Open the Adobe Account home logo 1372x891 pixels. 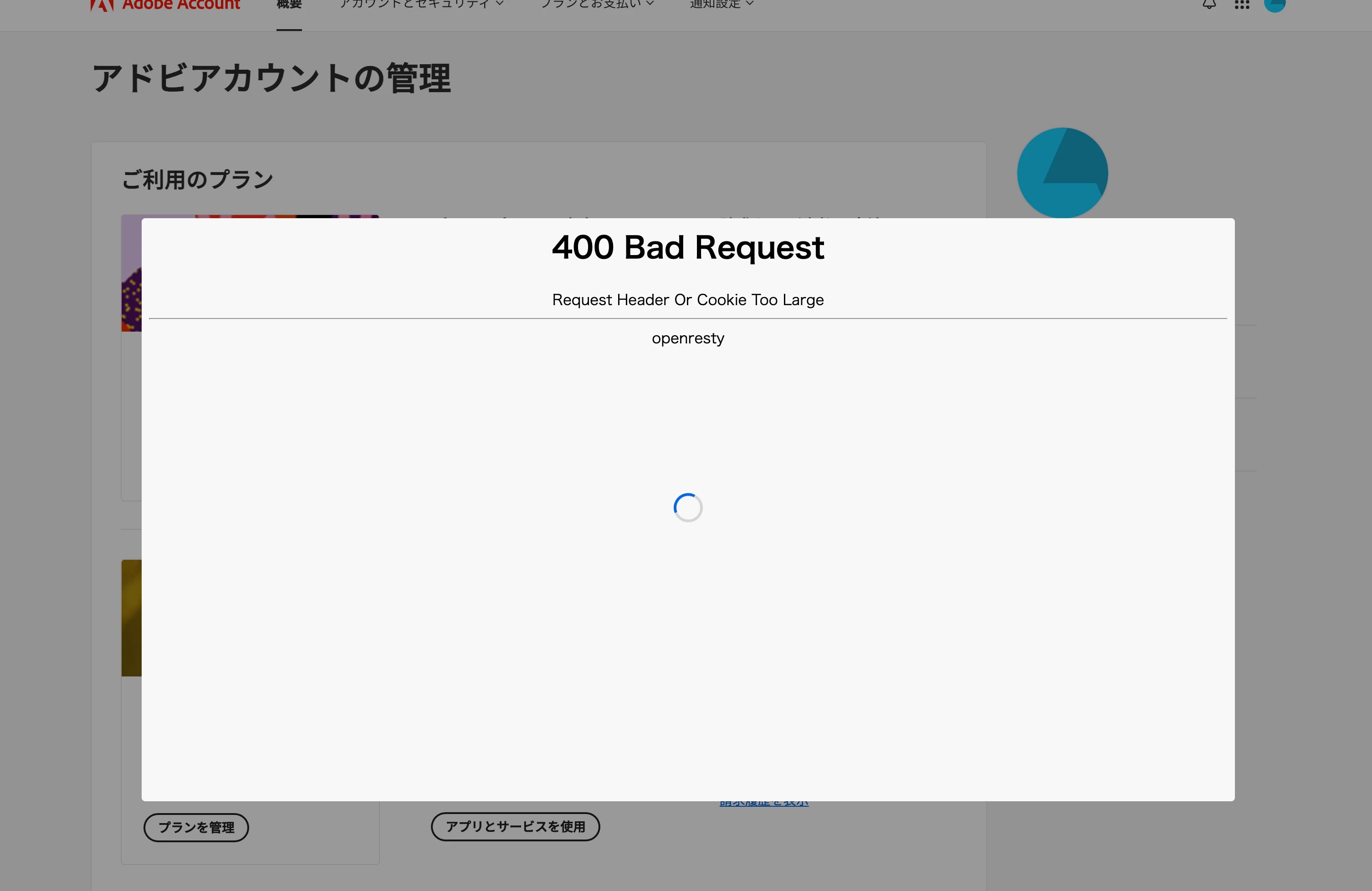(165, 5)
